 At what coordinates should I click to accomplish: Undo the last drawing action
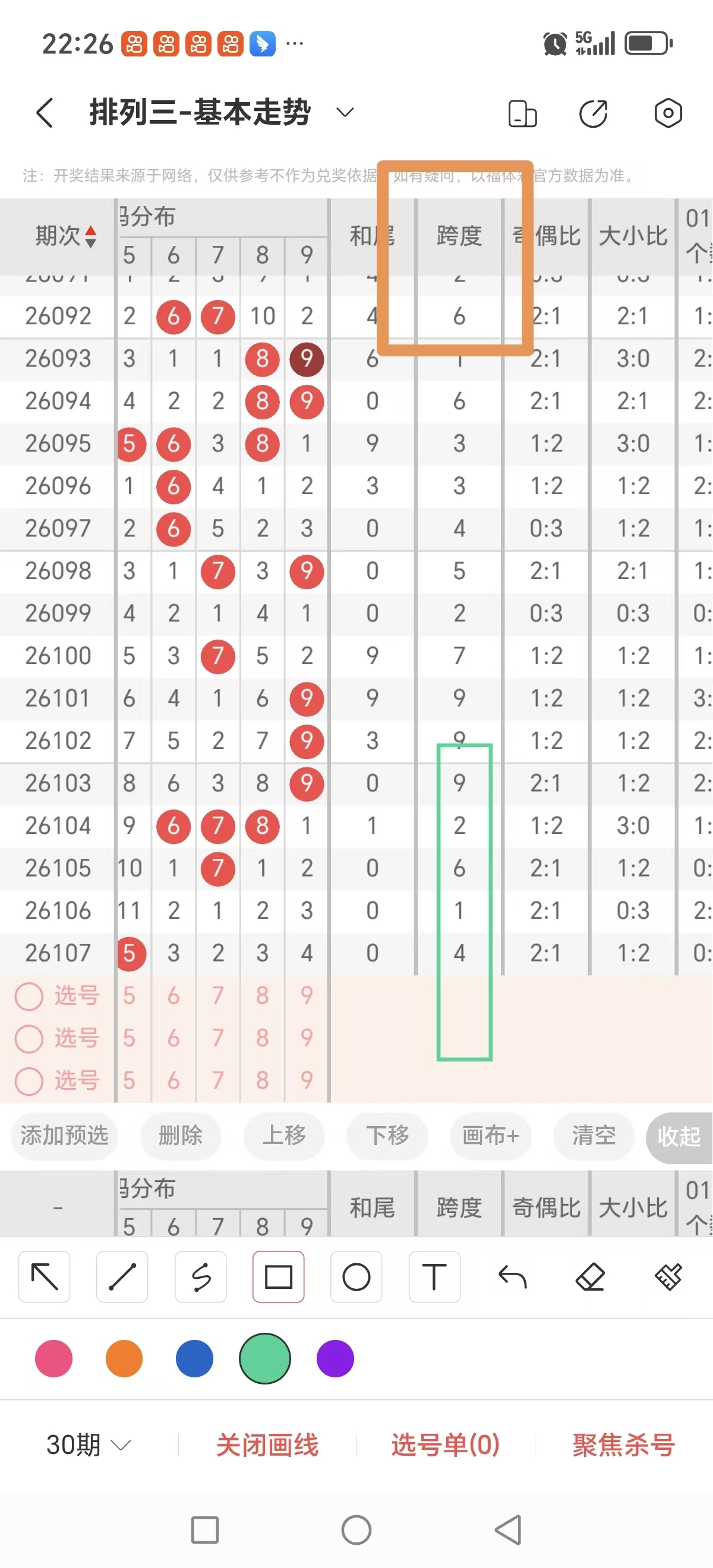click(512, 1276)
